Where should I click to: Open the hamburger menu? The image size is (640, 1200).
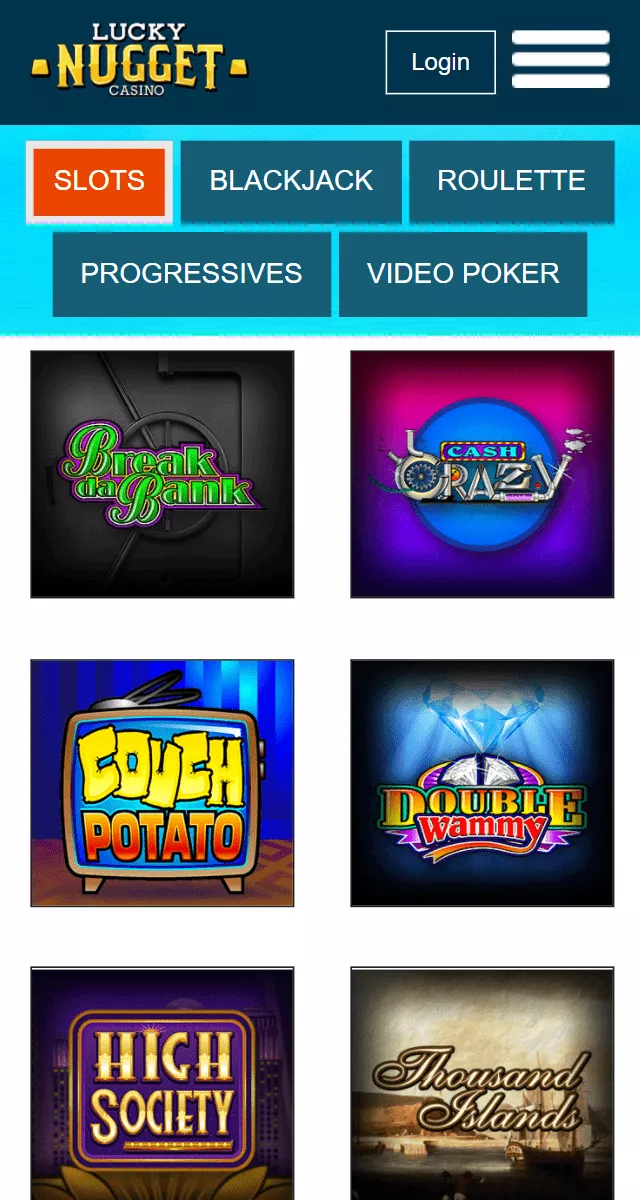point(560,60)
